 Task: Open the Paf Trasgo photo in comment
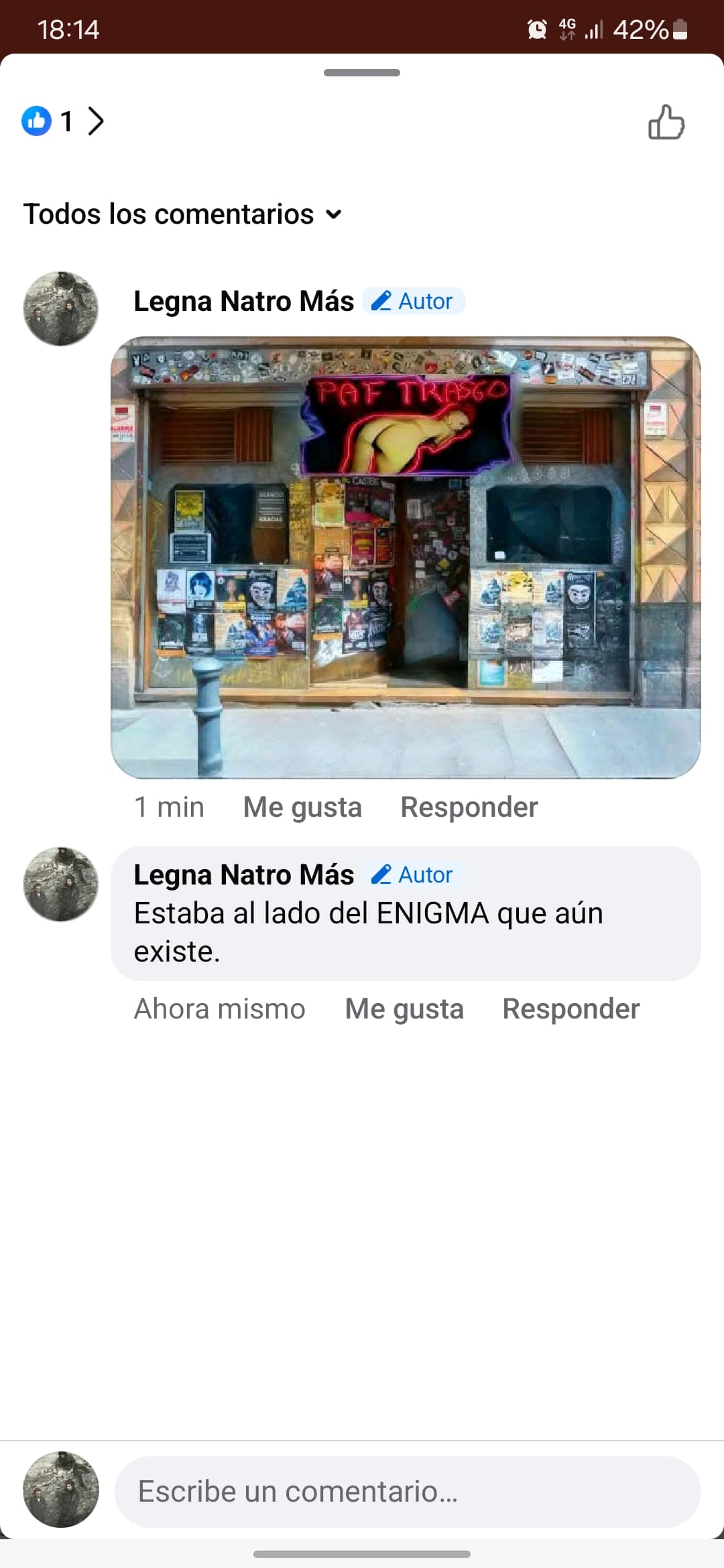[x=406, y=558]
